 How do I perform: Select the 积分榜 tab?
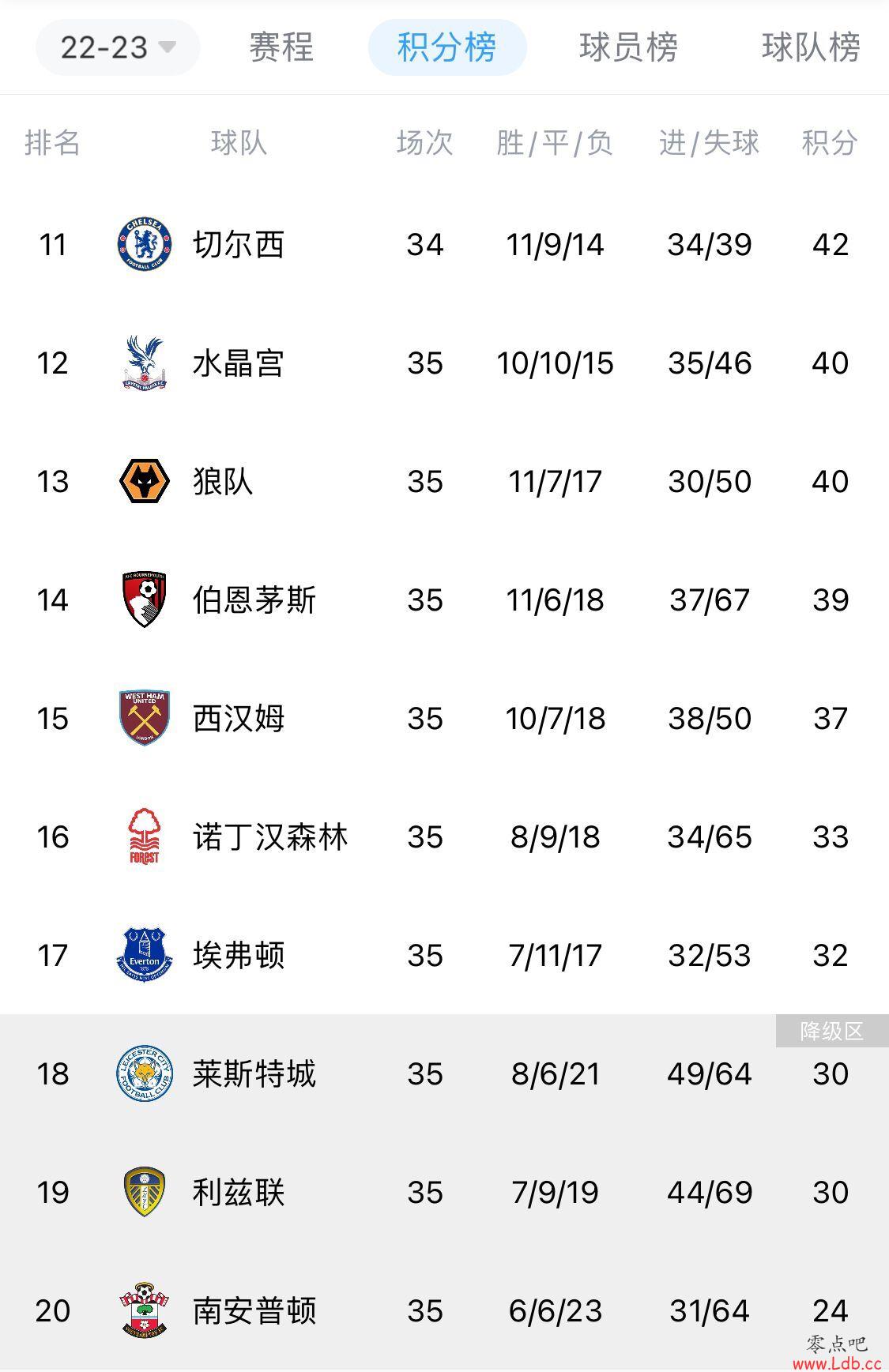pyautogui.click(x=447, y=47)
